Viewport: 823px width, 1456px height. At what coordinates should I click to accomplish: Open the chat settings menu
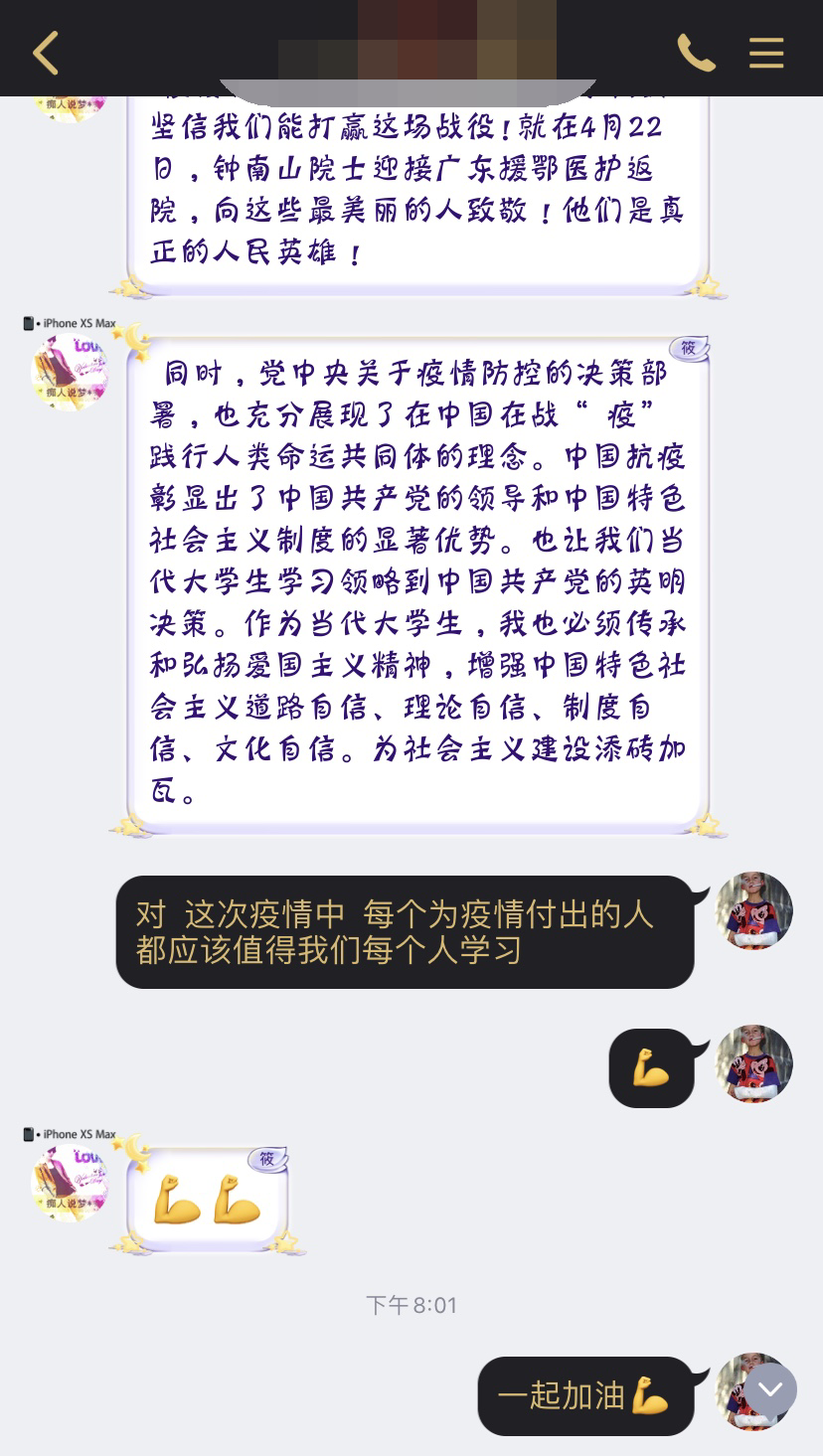coord(766,53)
